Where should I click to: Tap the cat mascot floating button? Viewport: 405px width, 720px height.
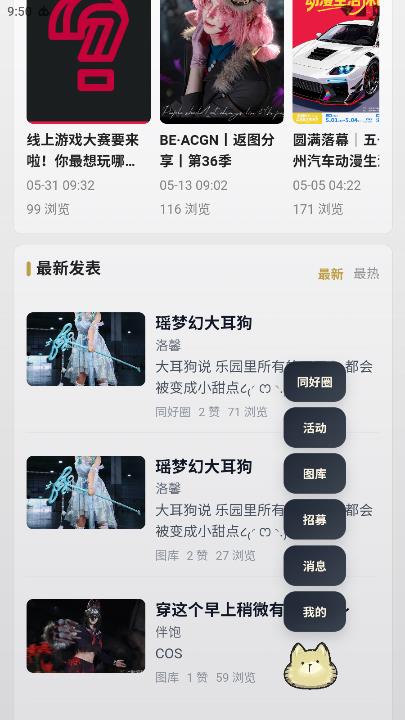click(x=310, y=665)
